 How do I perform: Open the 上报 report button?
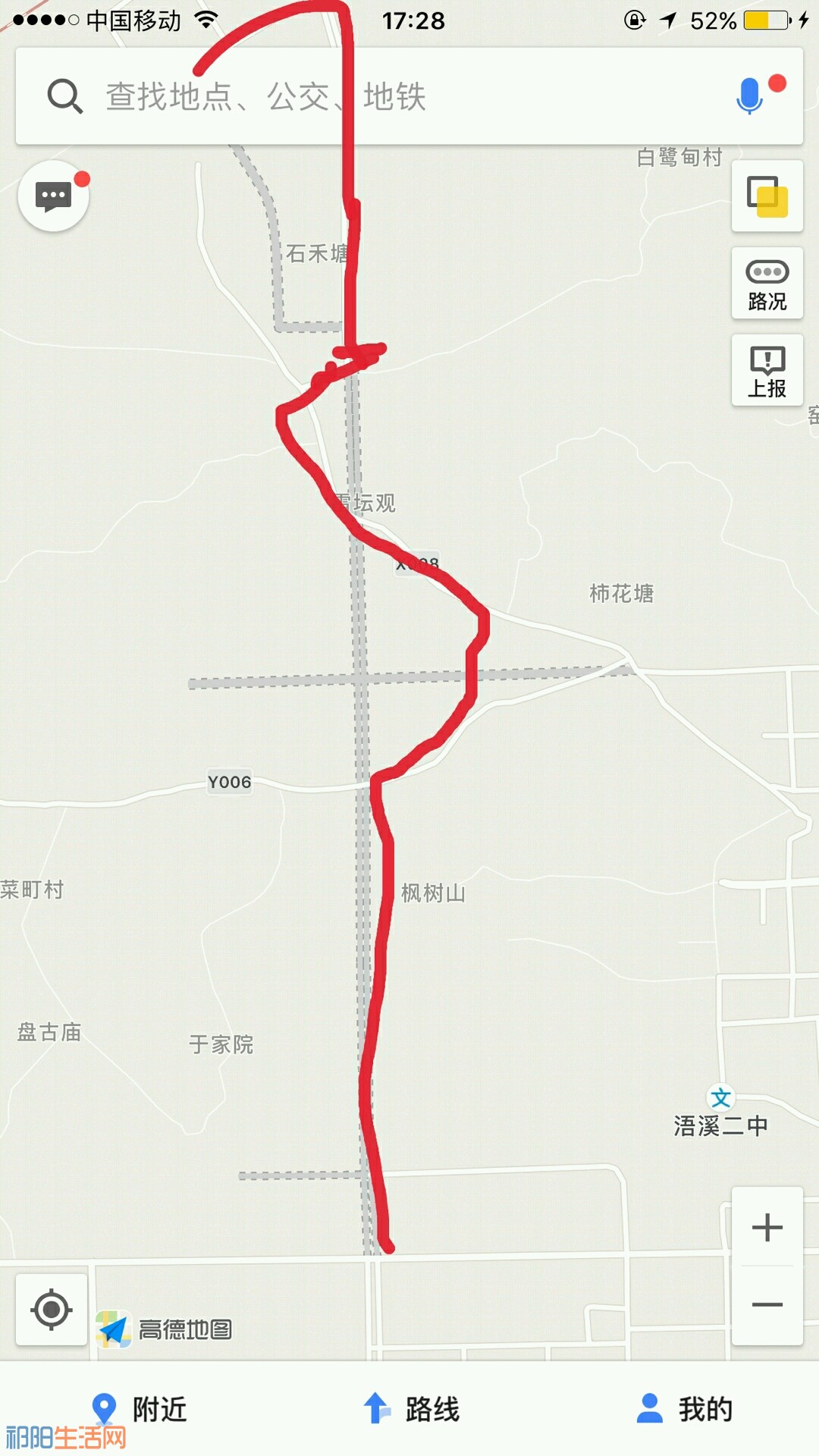(x=767, y=372)
